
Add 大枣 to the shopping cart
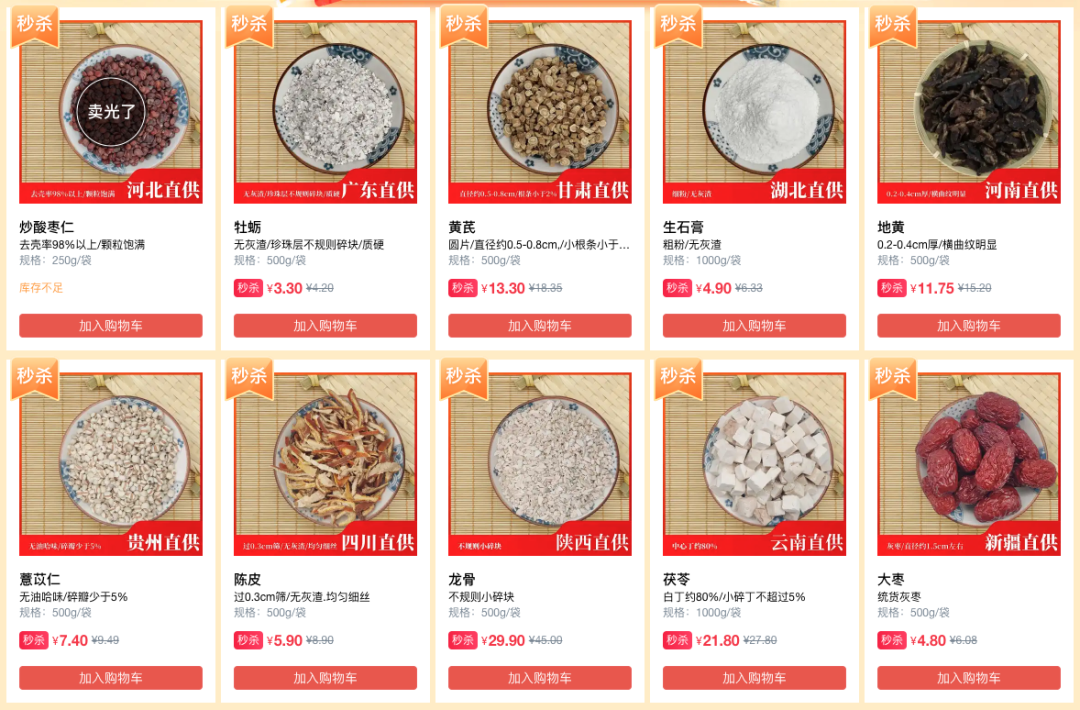(x=968, y=678)
